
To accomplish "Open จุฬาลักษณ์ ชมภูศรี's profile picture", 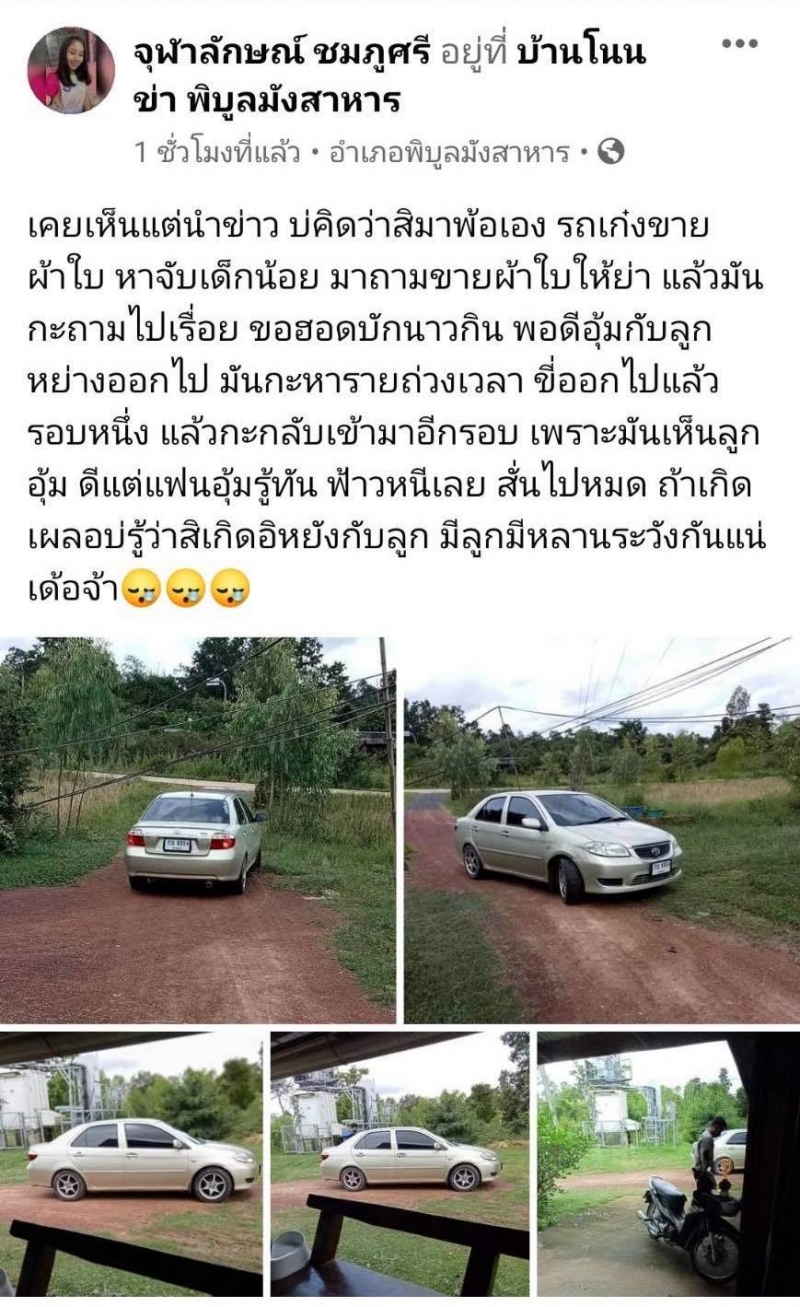I will click(x=71, y=71).
